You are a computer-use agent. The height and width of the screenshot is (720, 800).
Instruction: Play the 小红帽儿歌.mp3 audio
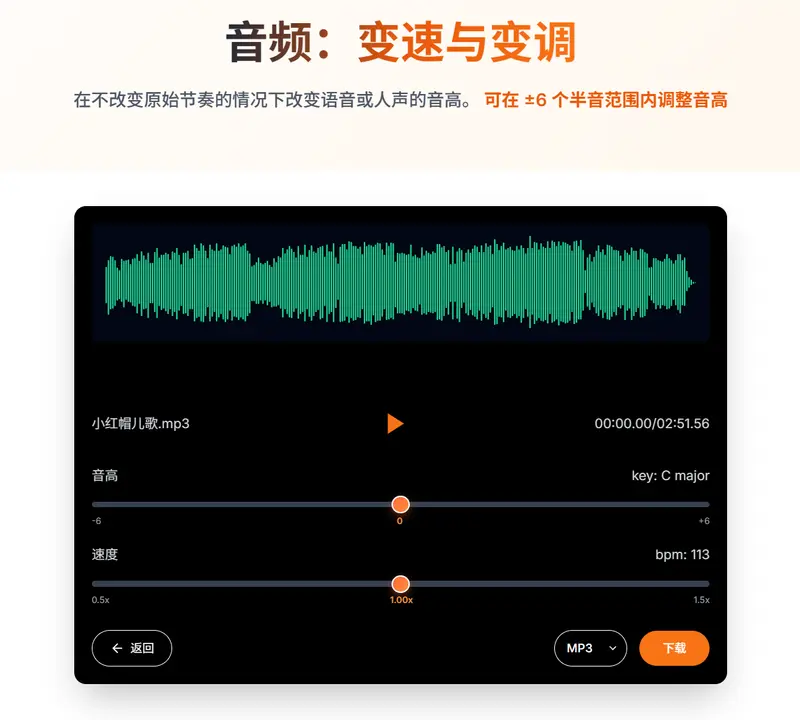[395, 423]
